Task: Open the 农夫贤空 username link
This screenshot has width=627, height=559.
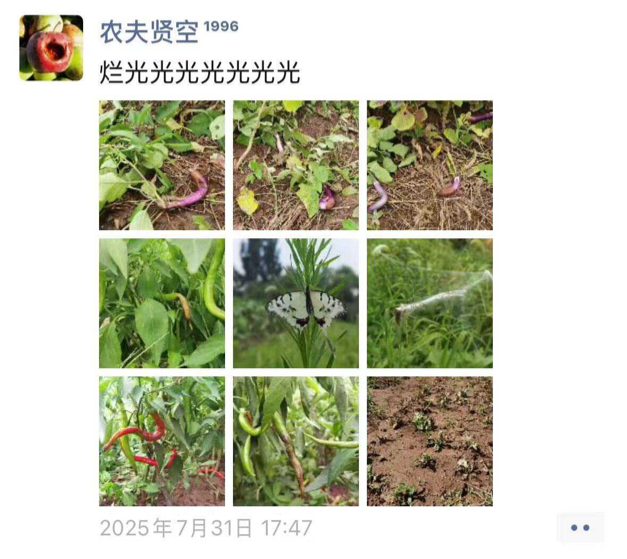Action: click(147, 31)
